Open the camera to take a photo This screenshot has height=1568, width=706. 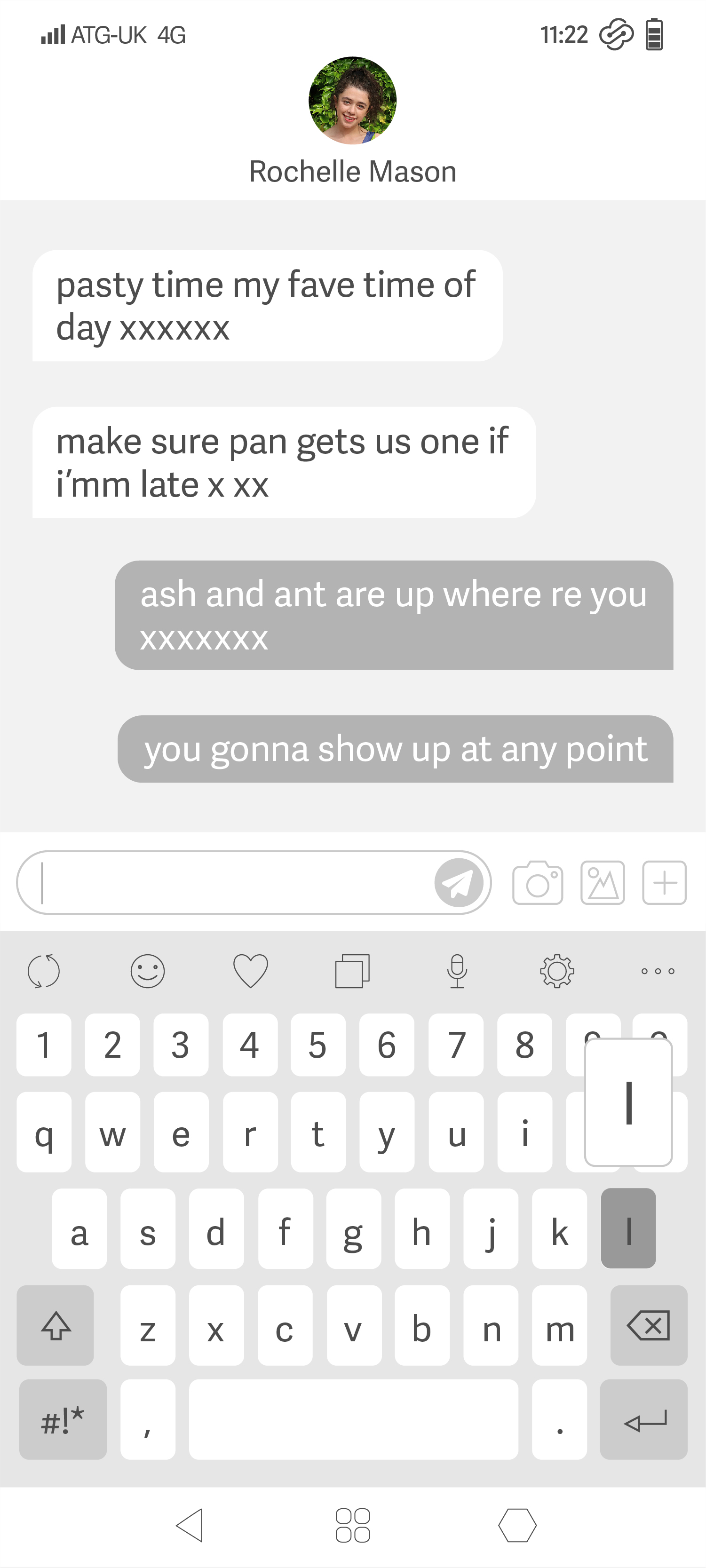point(538,883)
